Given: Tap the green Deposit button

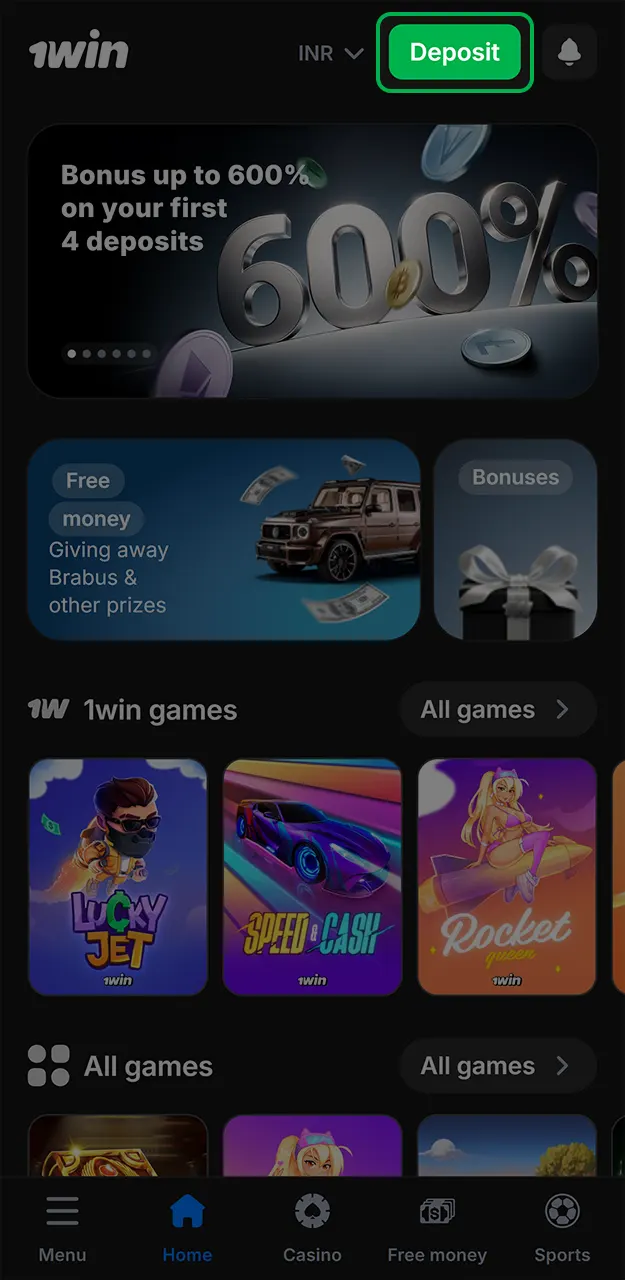Looking at the screenshot, I should (x=455, y=53).
